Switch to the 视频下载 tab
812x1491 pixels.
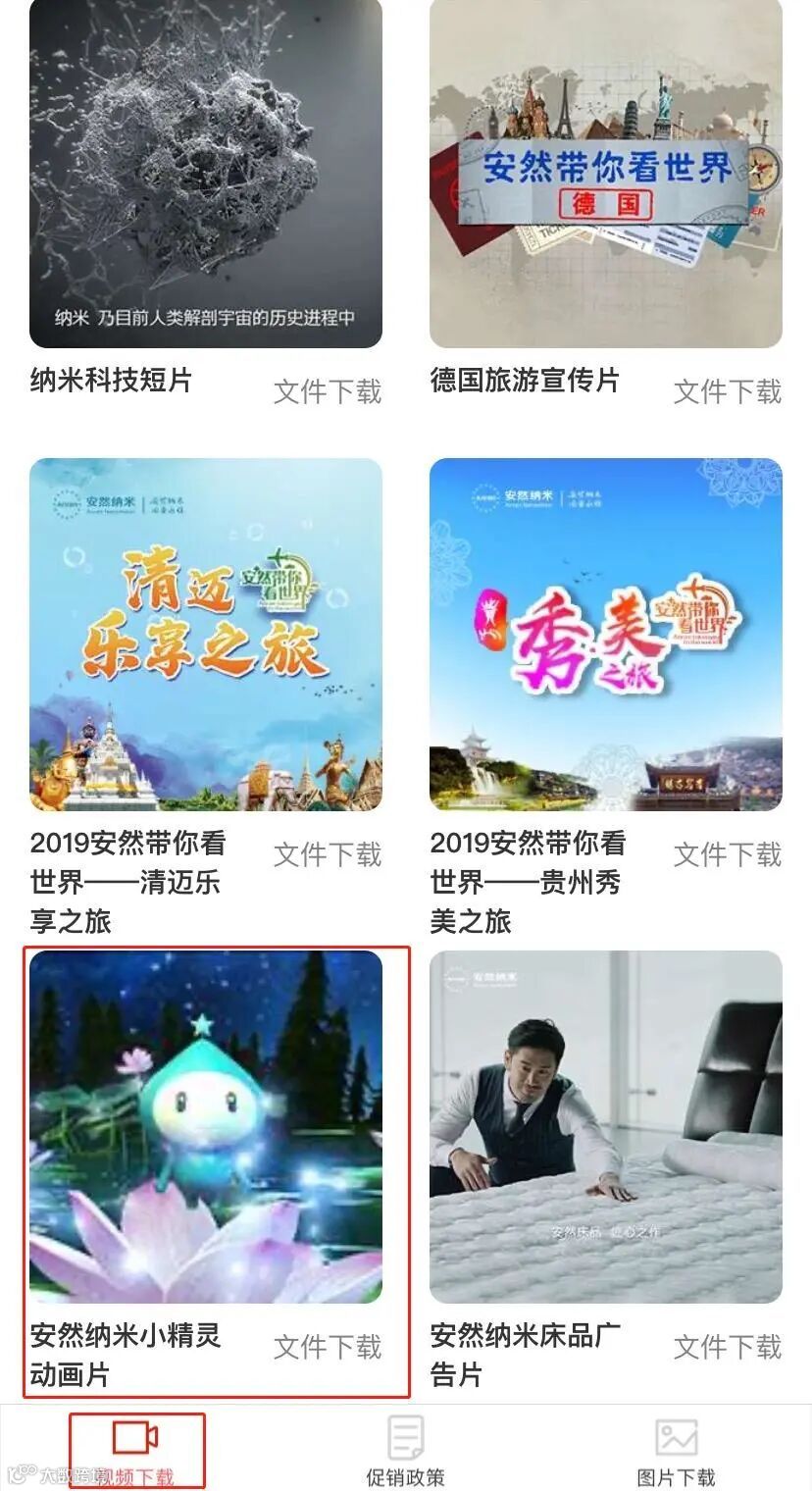136,1452
